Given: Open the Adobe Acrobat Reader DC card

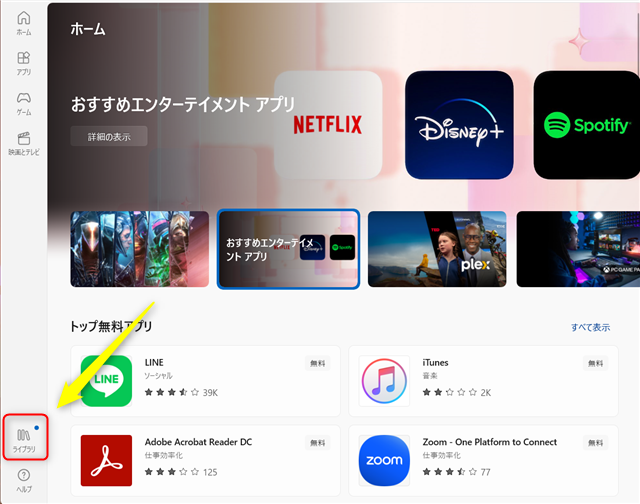Looking at the screenshot, I should click(x=205, y=460).
